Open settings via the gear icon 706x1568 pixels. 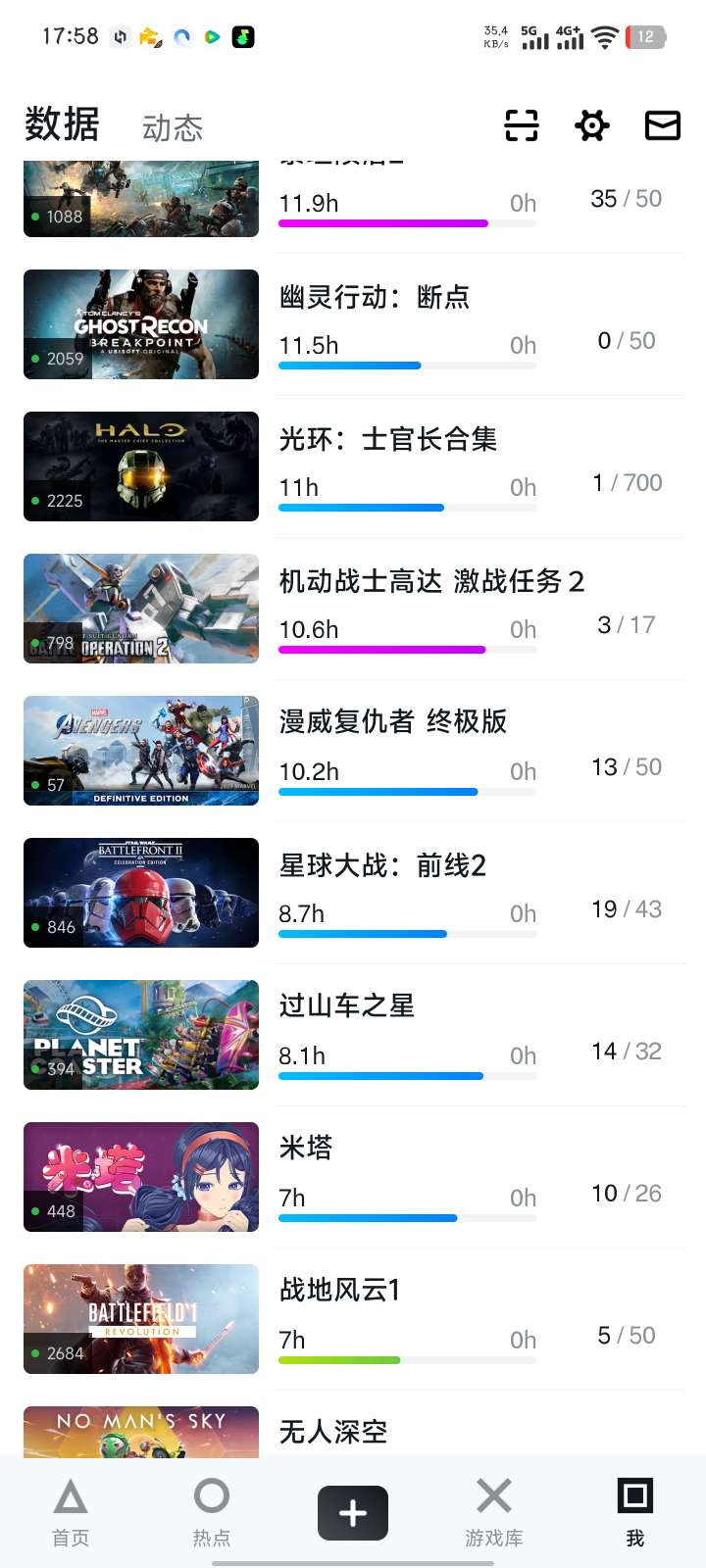pos(592,125)
